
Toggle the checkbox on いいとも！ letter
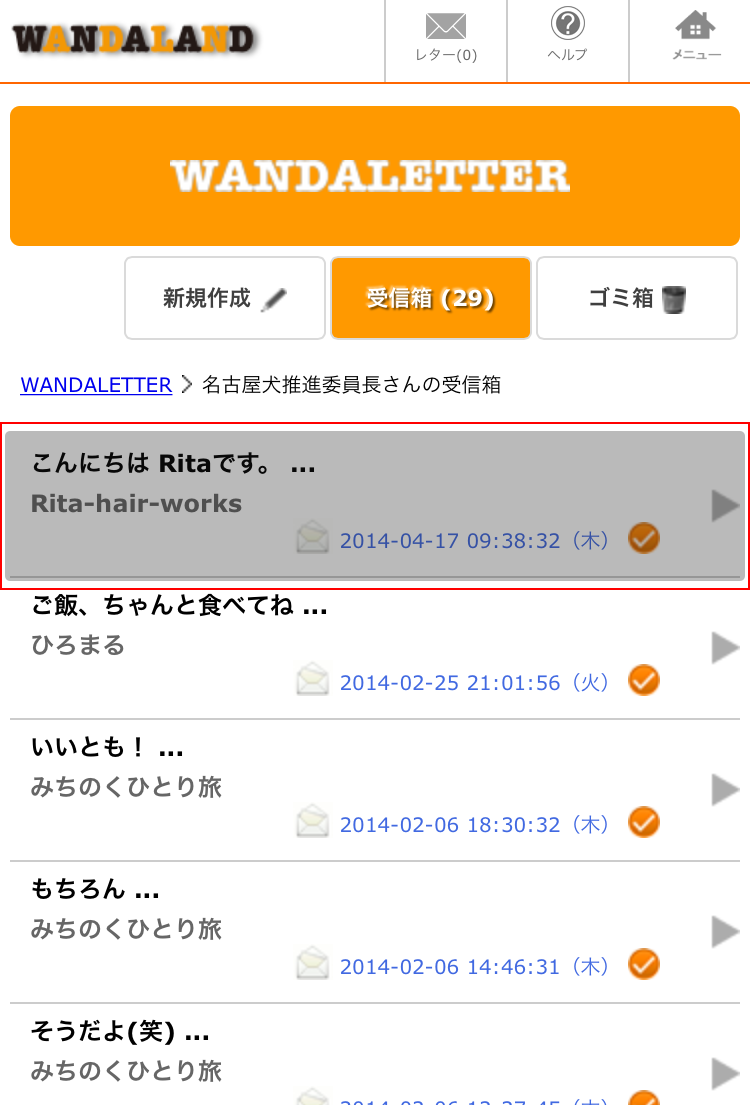(644, 824)
